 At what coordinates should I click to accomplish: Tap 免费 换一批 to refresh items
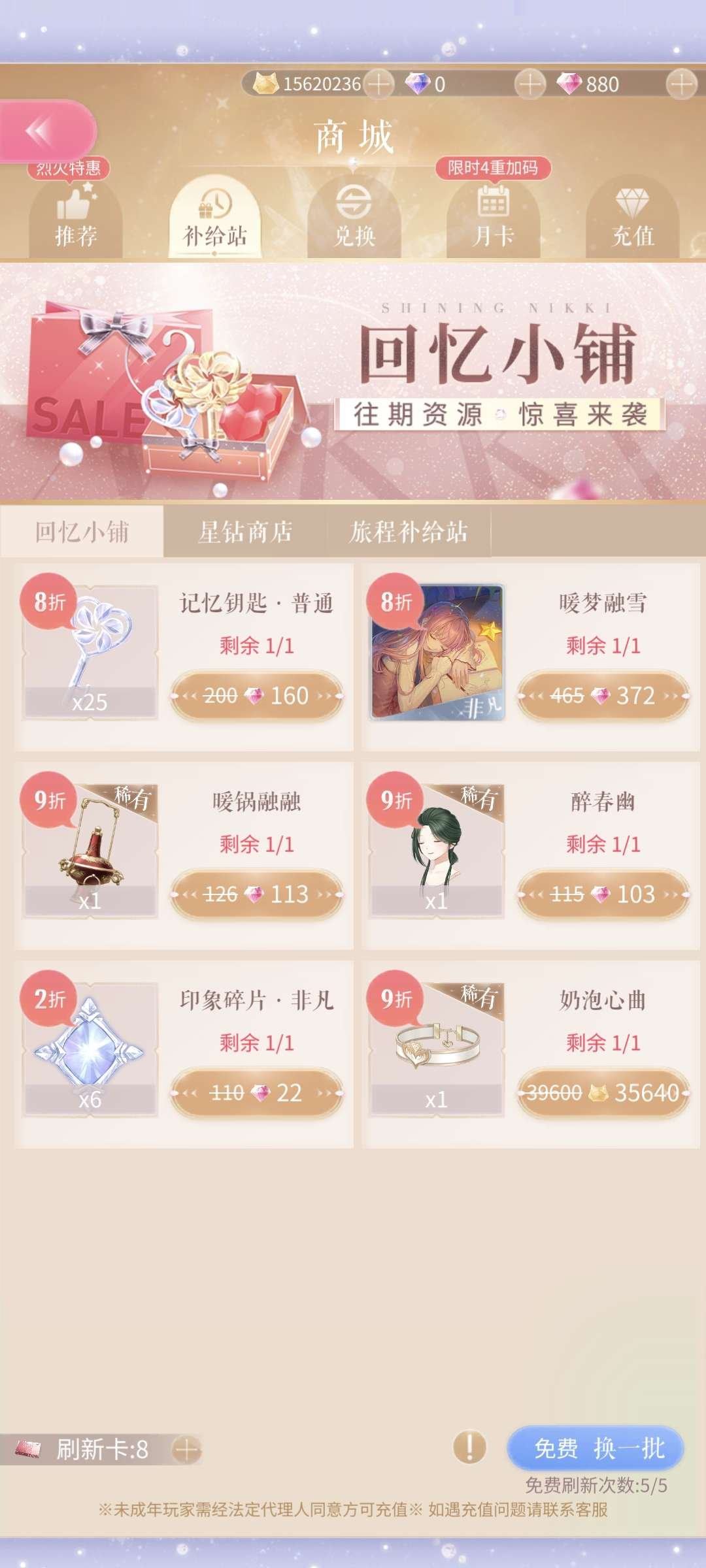pyautogui.click(x=596, y=1448)
